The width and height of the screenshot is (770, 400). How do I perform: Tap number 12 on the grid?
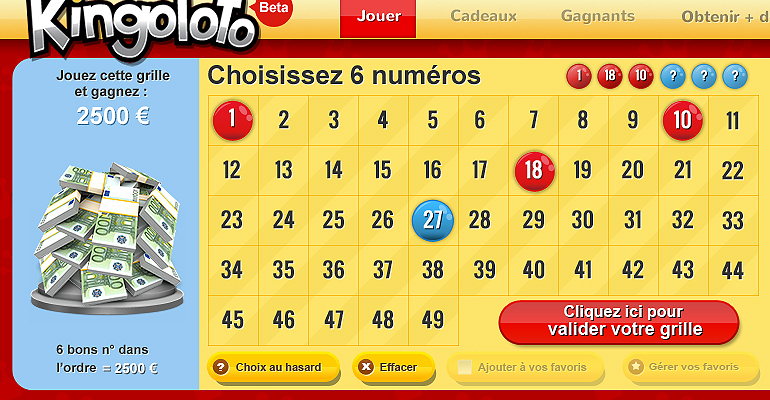click(x=232, y=170)
